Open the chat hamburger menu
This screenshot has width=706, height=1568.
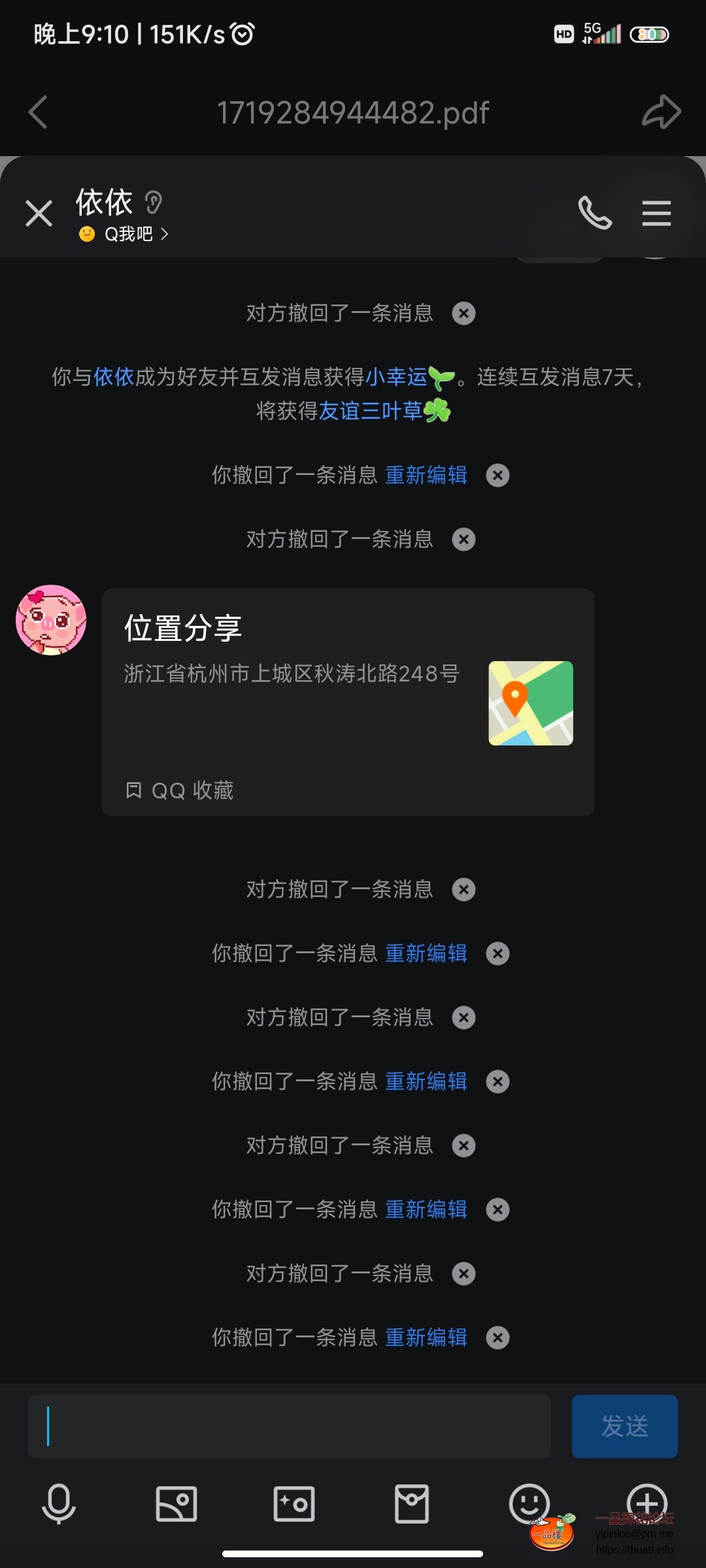(656, 214)
